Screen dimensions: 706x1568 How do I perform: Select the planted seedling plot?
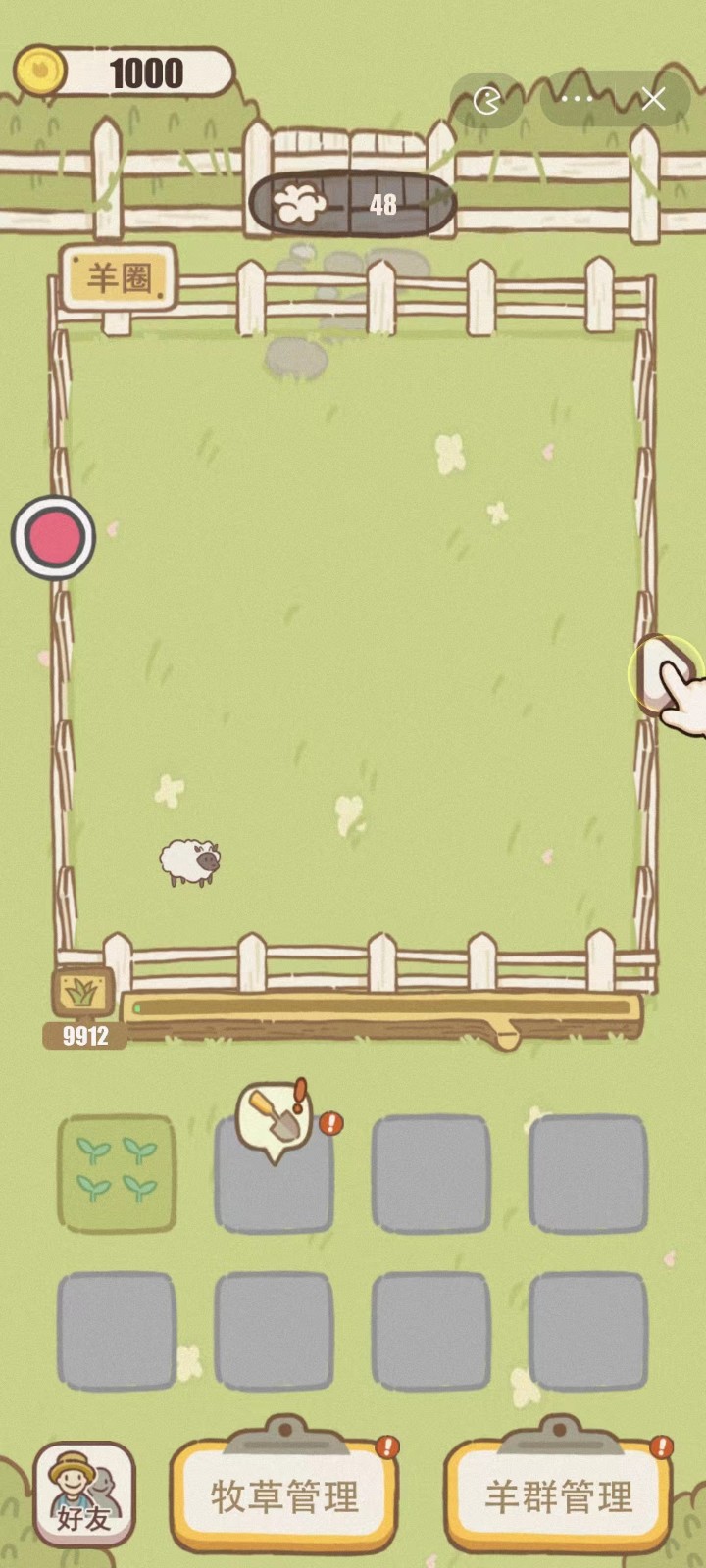click(117, 1173)
